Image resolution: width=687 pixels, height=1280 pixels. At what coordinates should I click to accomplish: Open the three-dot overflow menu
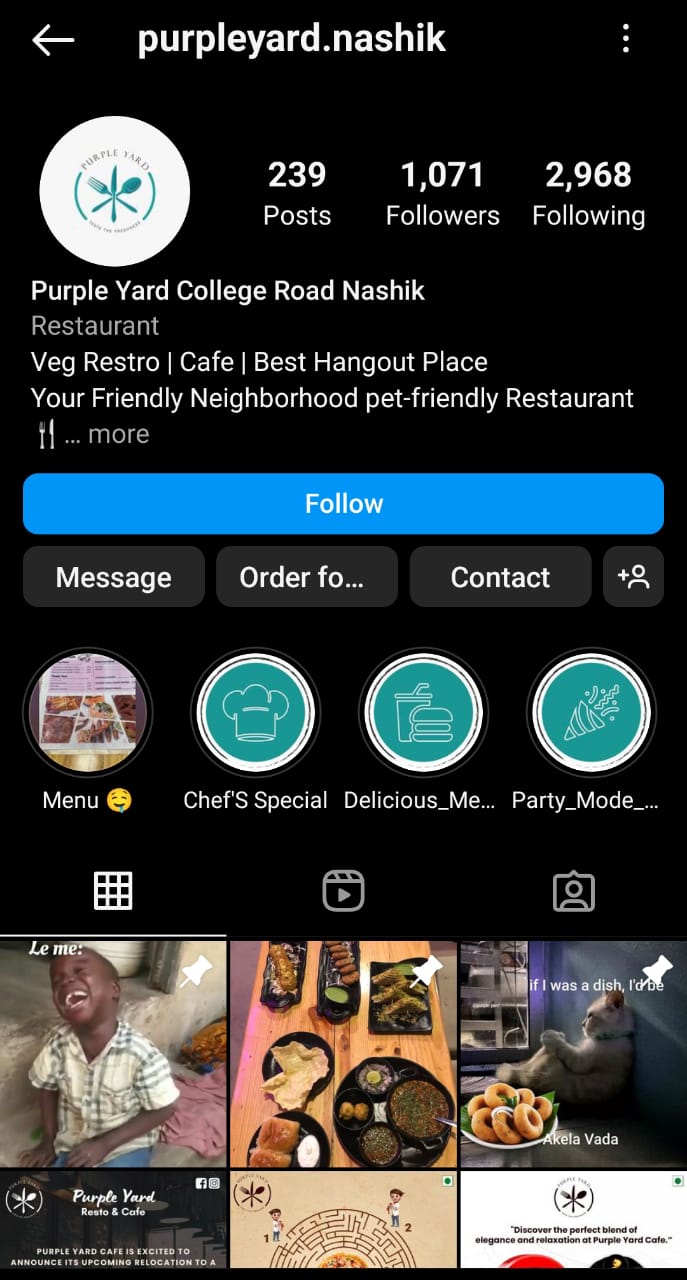coord(626,40)
